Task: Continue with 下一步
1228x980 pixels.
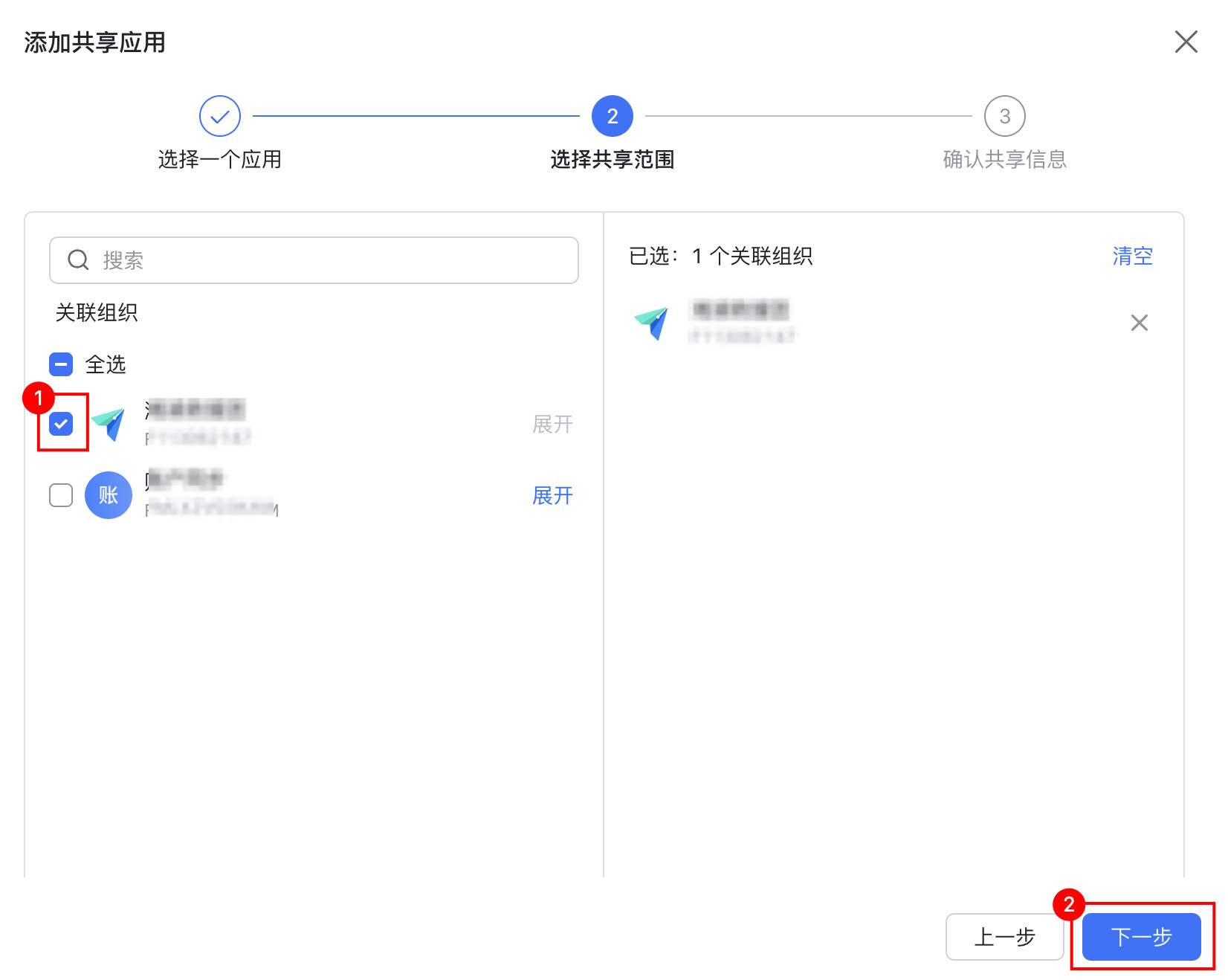Action: 1141,937
